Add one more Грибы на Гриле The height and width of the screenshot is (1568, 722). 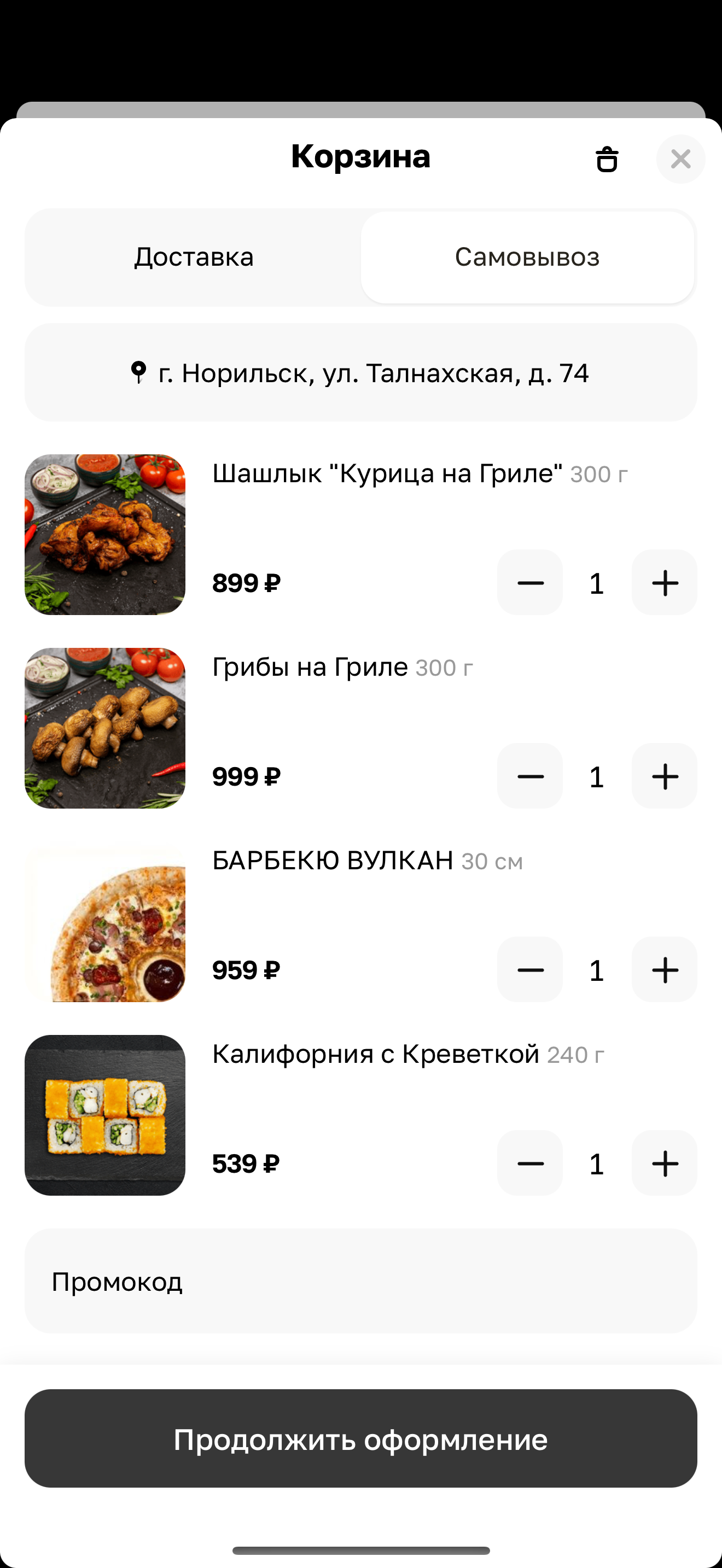pos(664,776)
